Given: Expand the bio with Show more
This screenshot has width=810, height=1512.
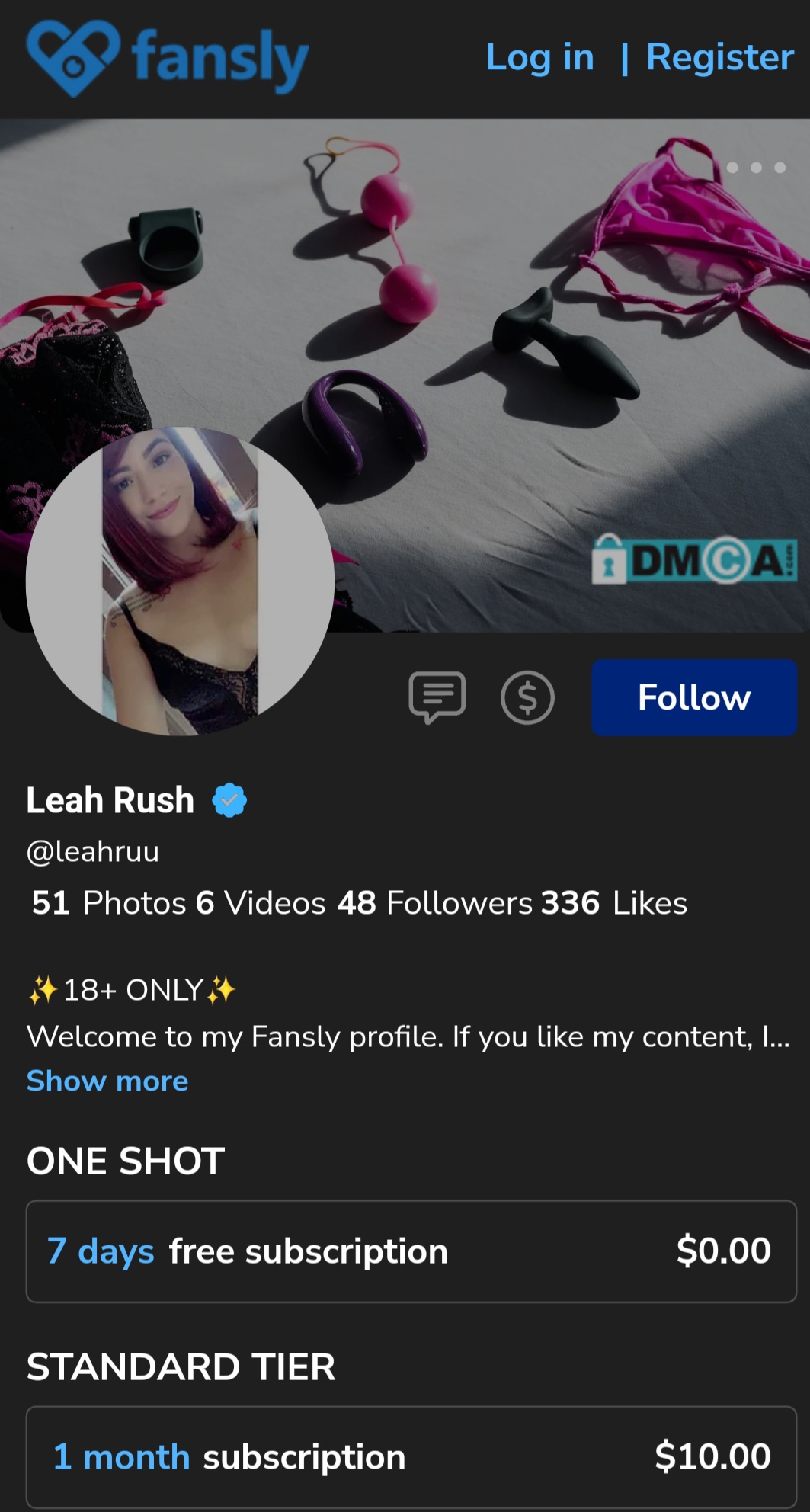Looking at the screenshot, I should (x=107, y=1081).
